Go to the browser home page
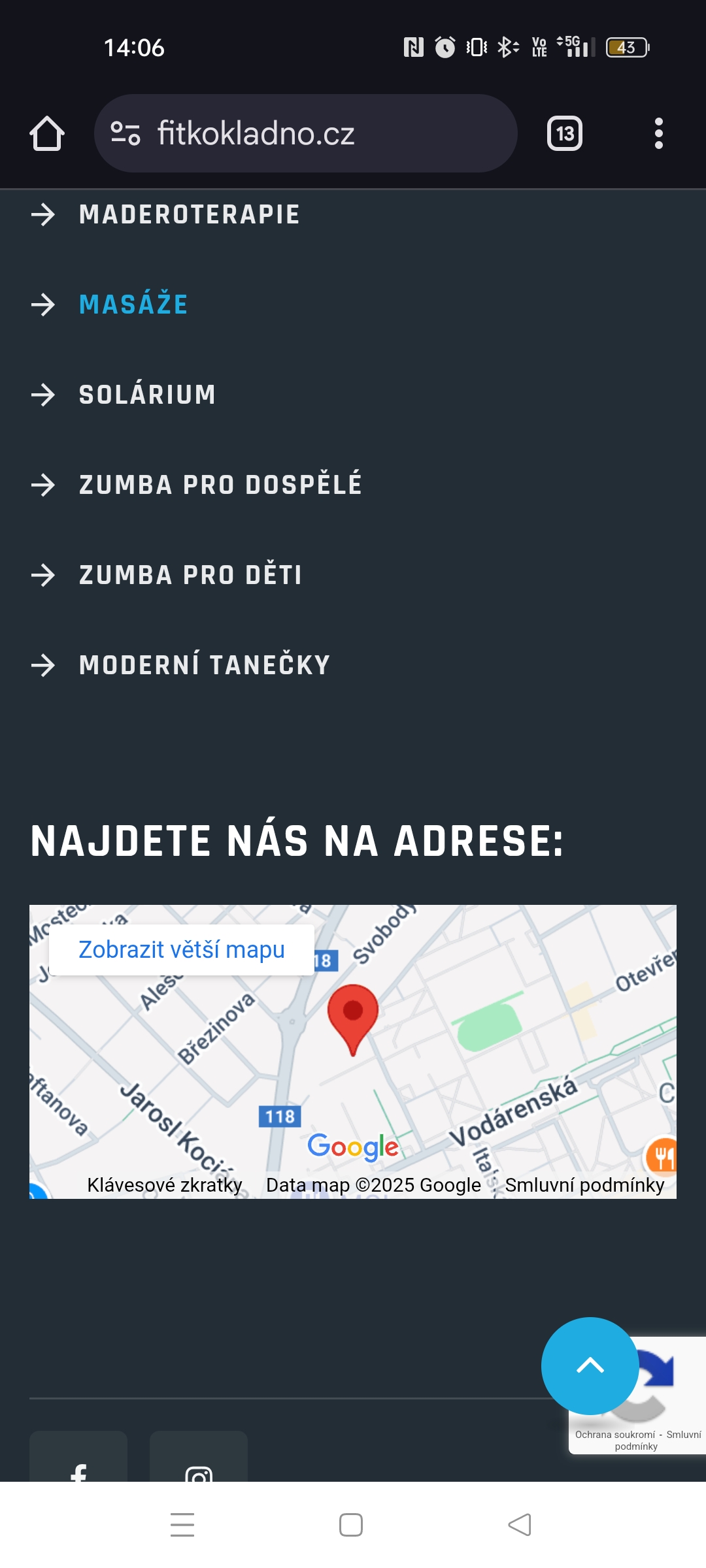This screenshot has width=706, height=1568. 47,133
